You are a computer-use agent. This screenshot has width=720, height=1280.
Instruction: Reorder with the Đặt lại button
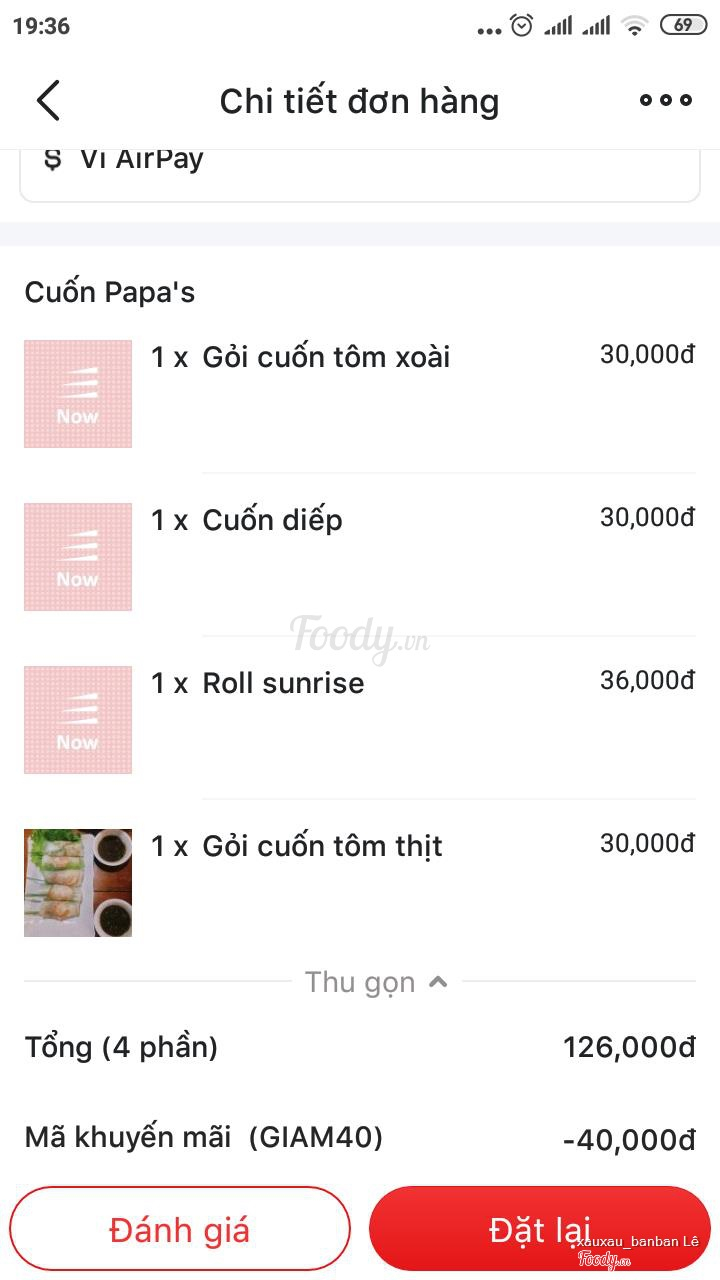click(x=539, y=1229)
